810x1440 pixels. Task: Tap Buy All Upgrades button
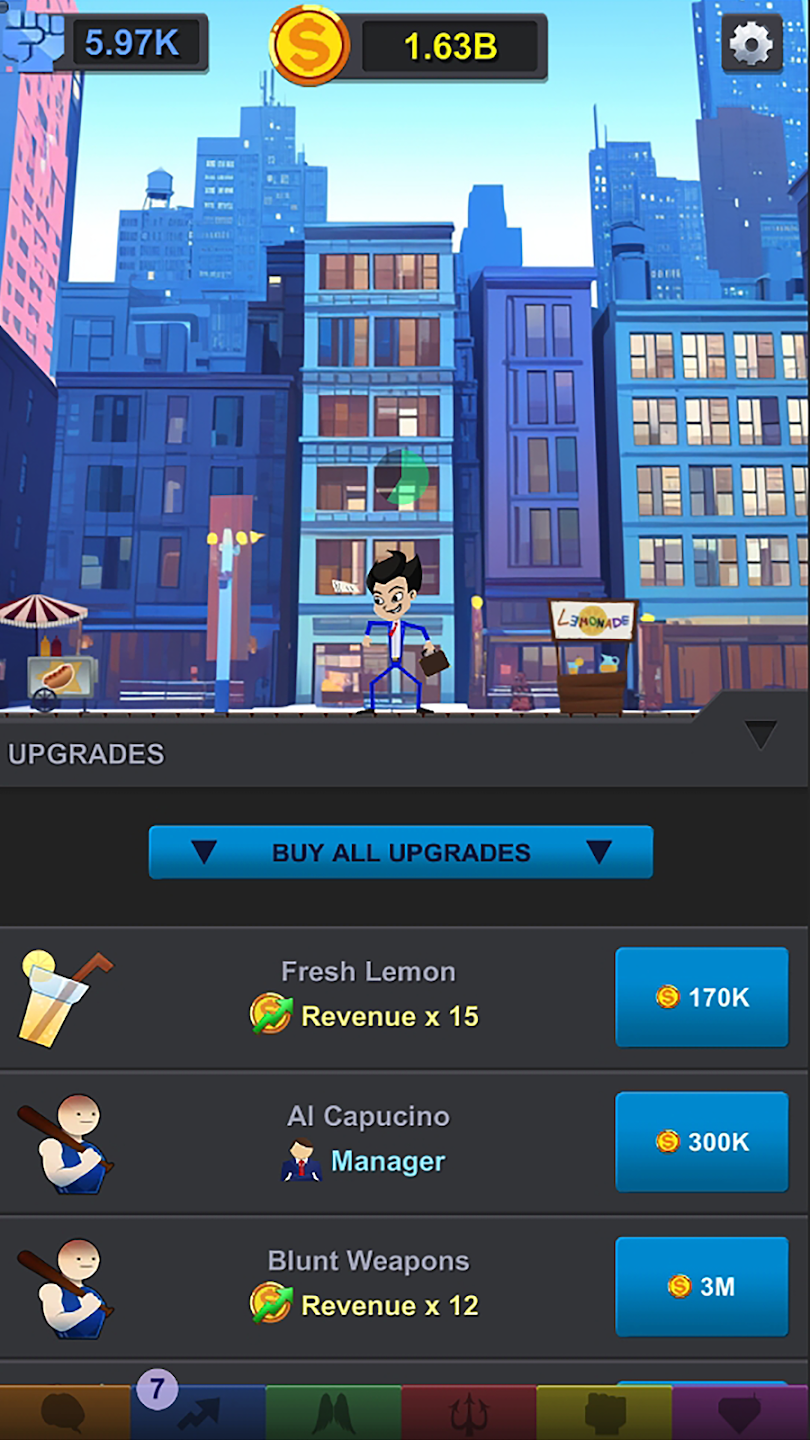[401, 852]
